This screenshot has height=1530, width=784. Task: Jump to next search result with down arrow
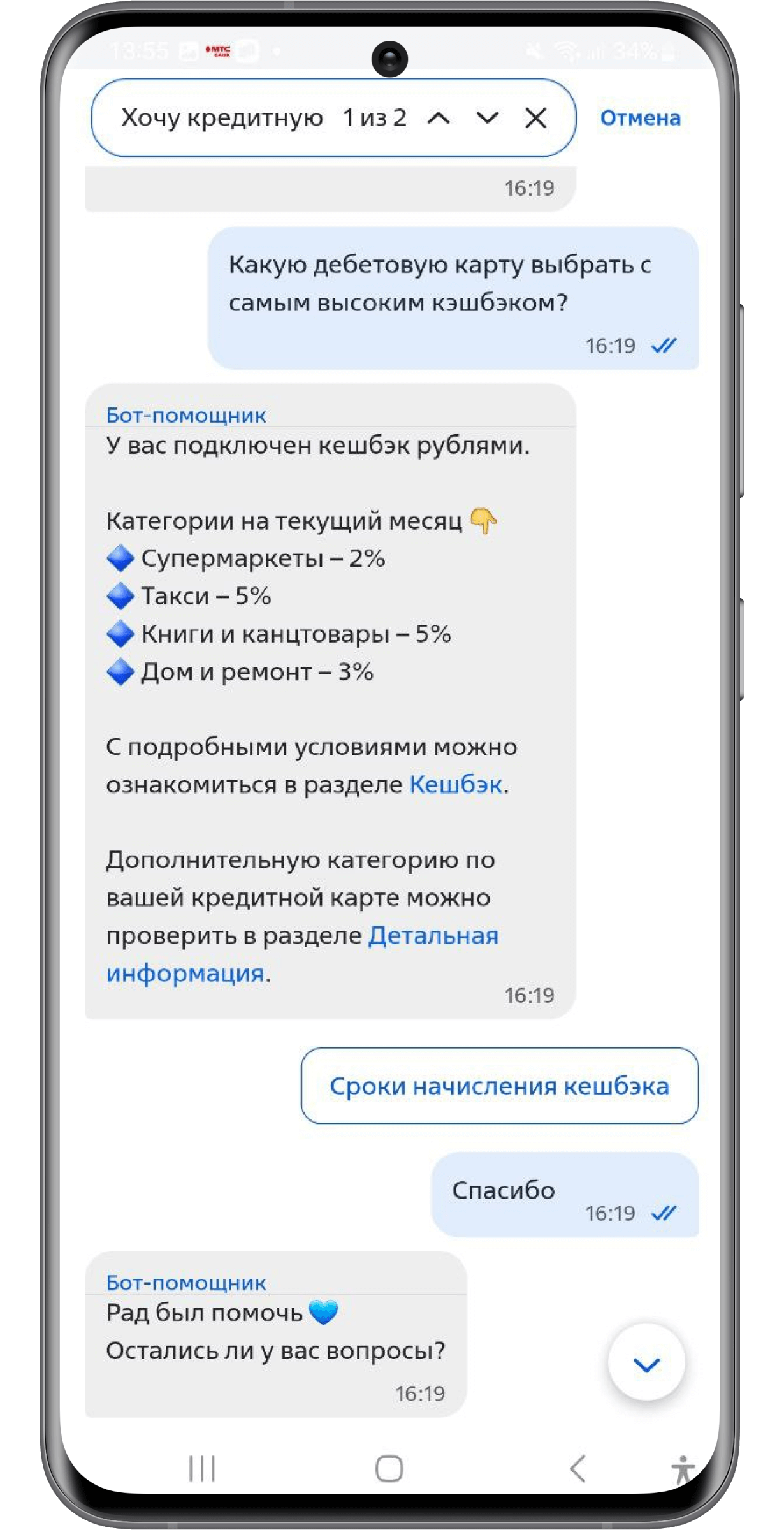tap(487, 118)
